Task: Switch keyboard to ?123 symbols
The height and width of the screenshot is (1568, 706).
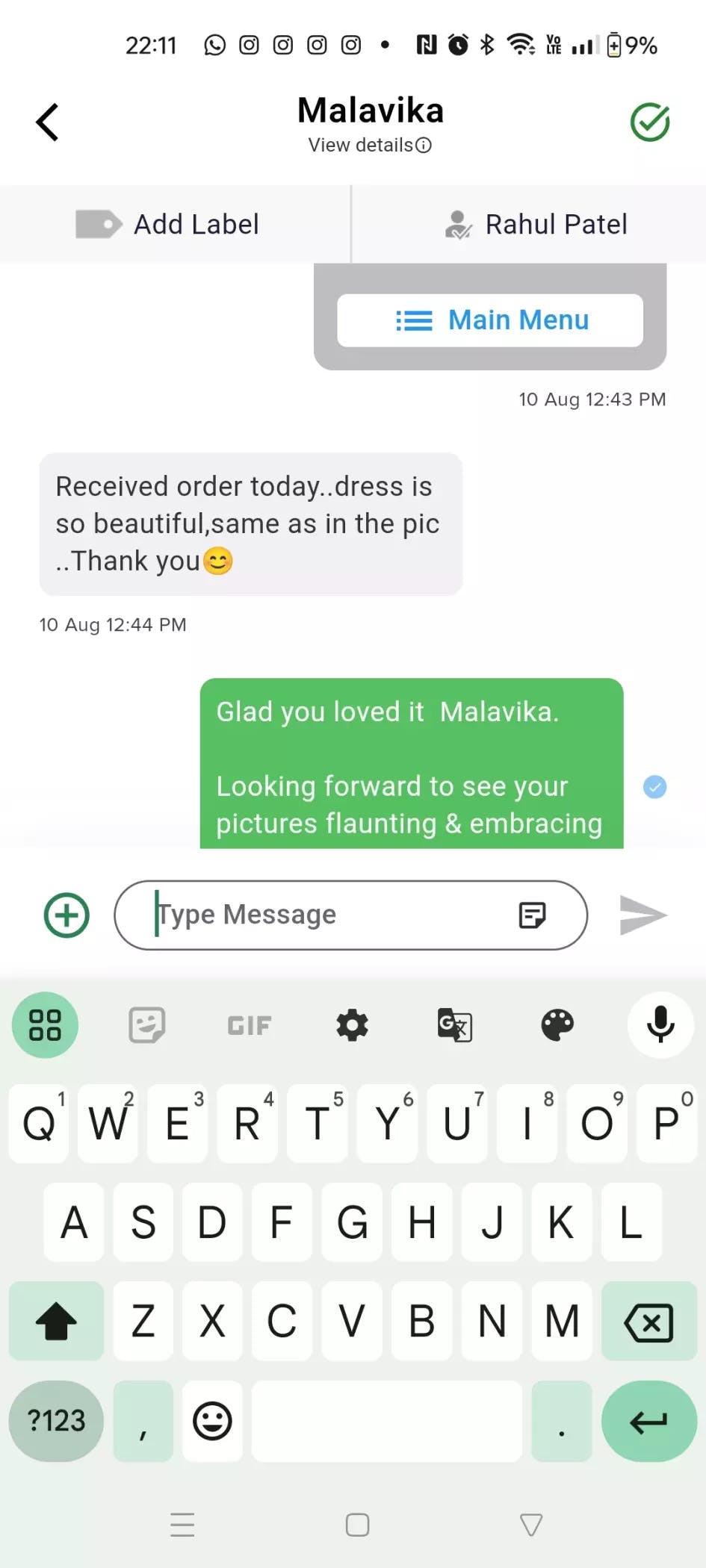Action: point(56,1421)
